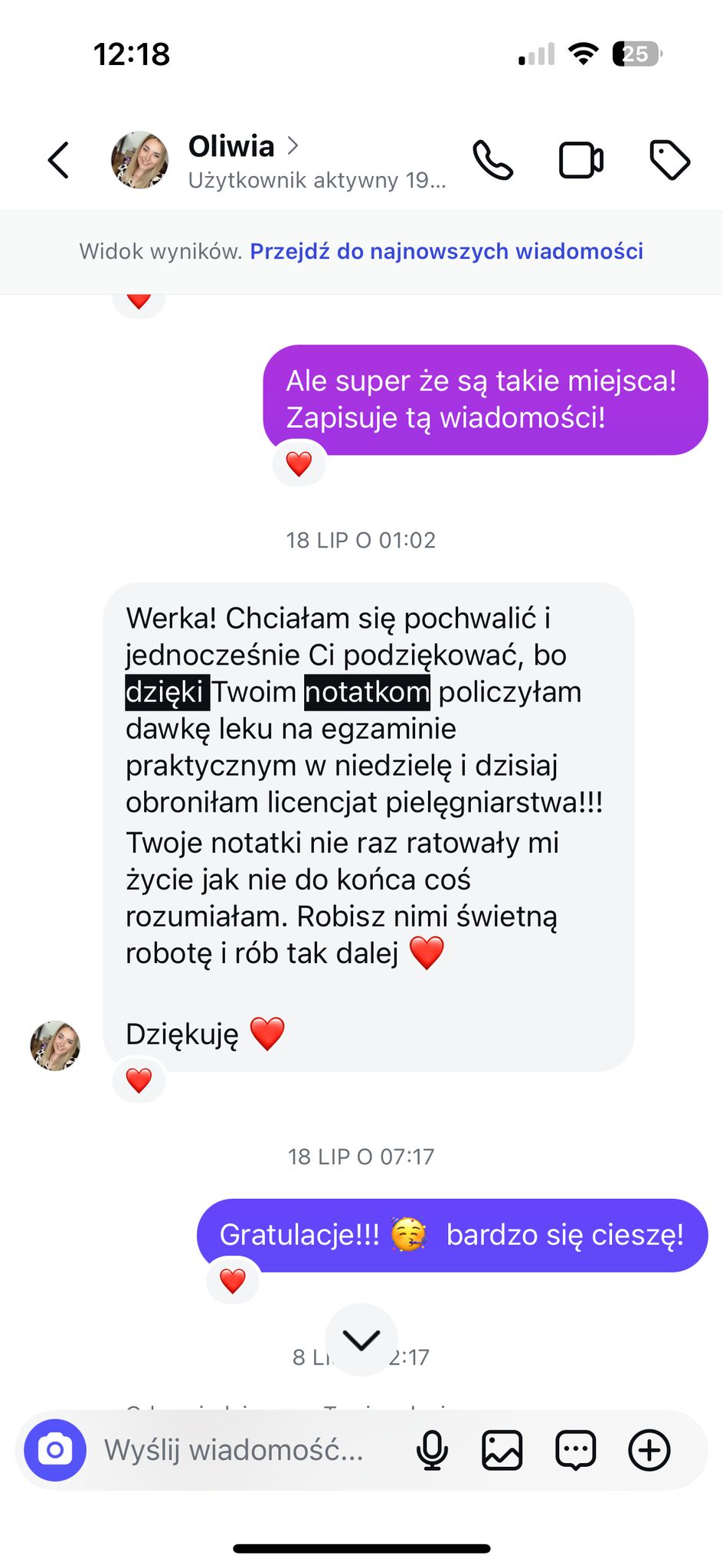Screen dimensions: 723x1568
Task: Open the photo gallery picker
Action: coord(502,1450)
